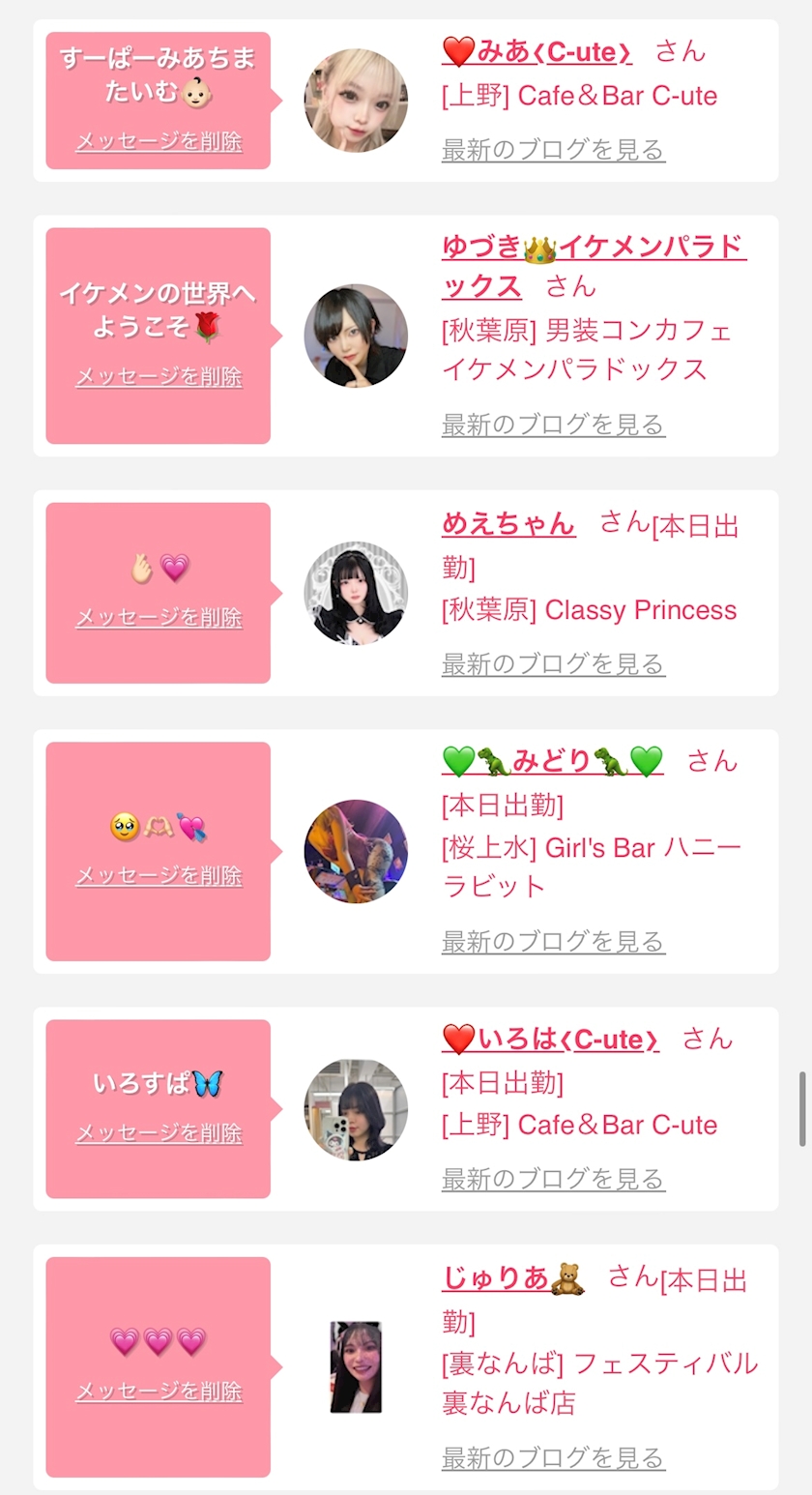The image size is (812, 1495).
Task: Delete the イケメンの世界へようこそ message
Action: [x=159, y=376]
